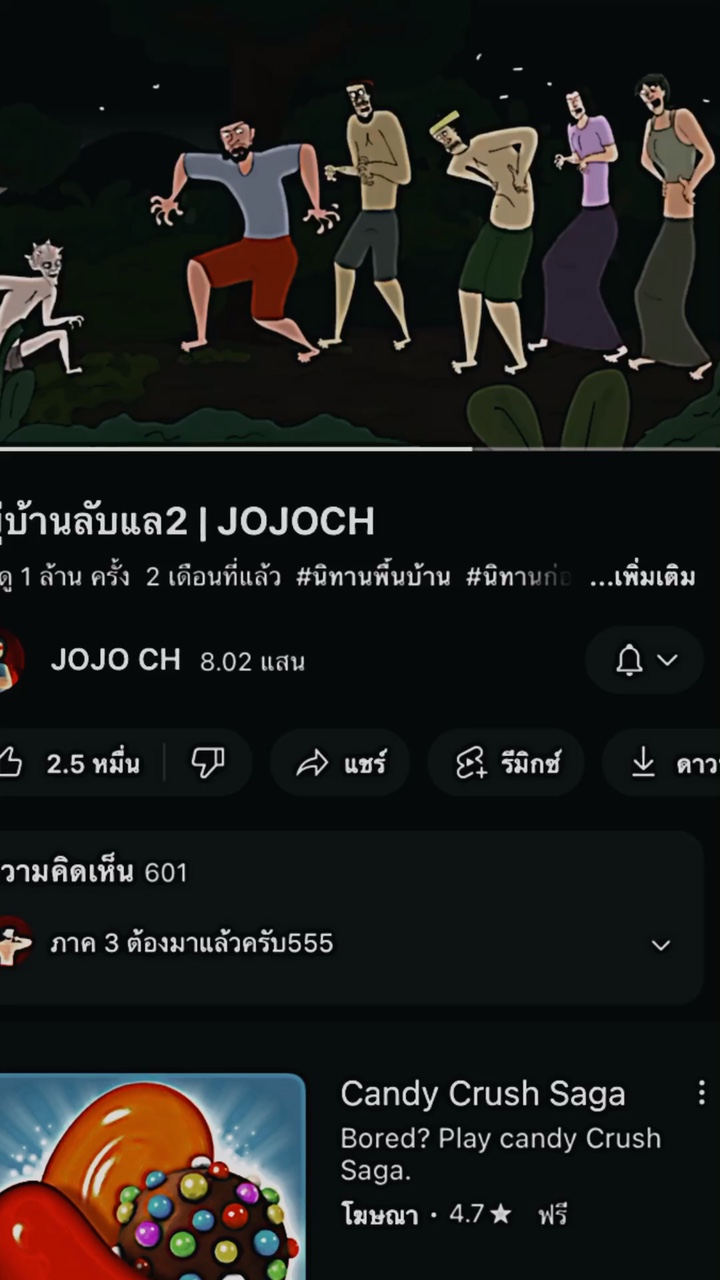
Task: Open overflow menu on Candy Crush ad
Action: pos(701,1094)
